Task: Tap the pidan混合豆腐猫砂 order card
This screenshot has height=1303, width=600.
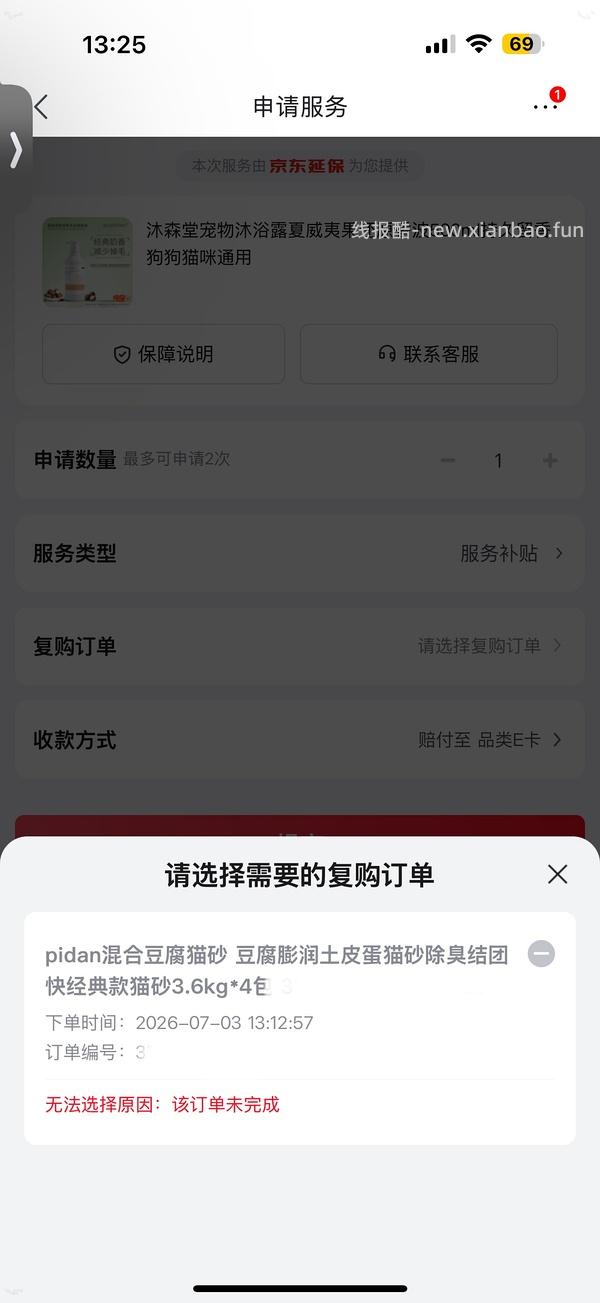Action: (x=300, y=1028)
